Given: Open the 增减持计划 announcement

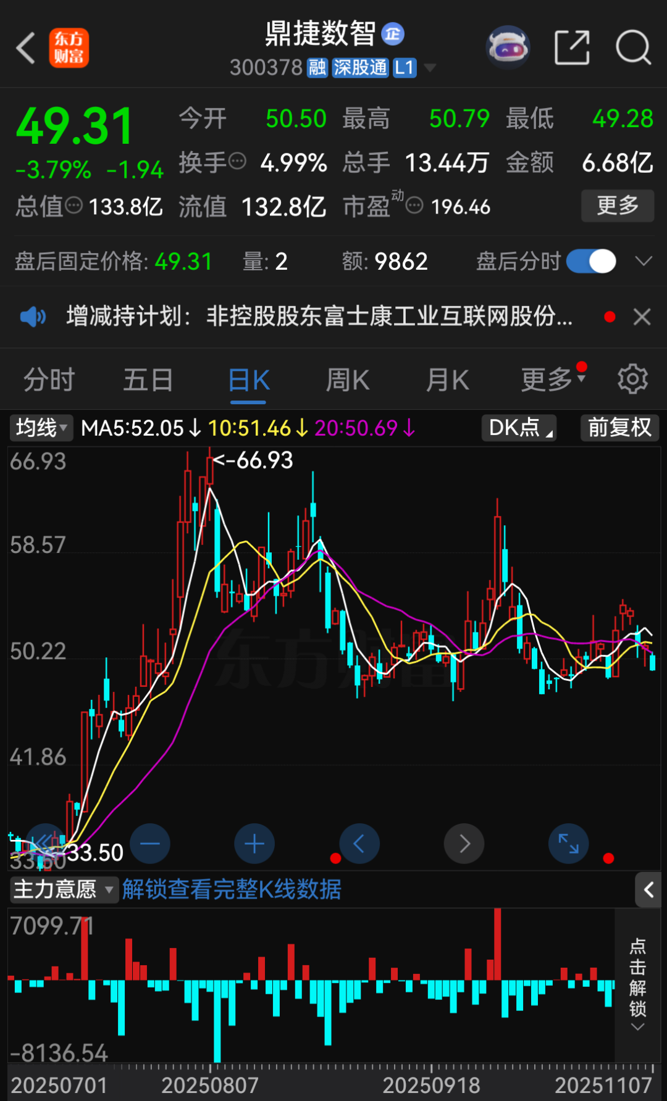Looking at the screenshot, I should 320,317.
